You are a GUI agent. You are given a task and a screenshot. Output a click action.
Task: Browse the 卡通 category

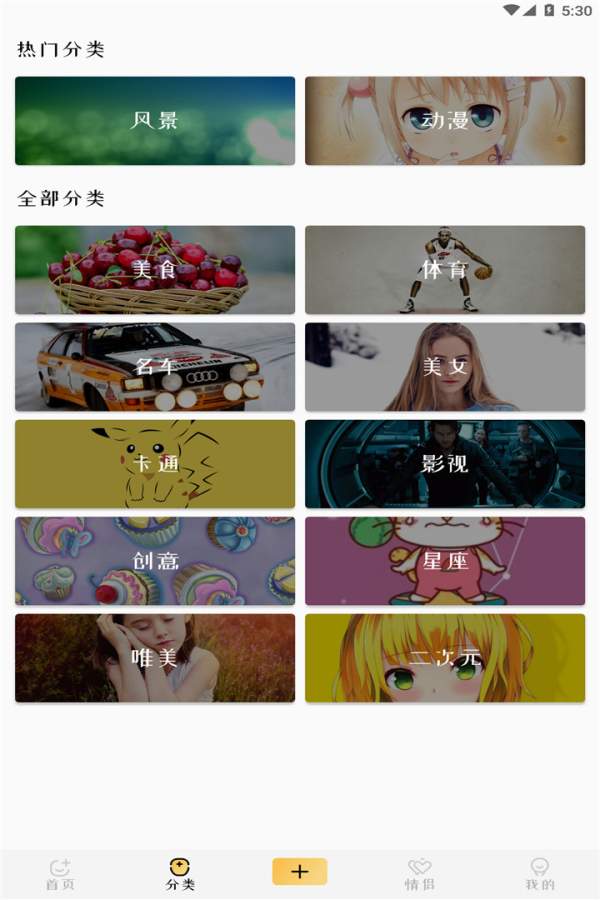(x=155, y=464)
